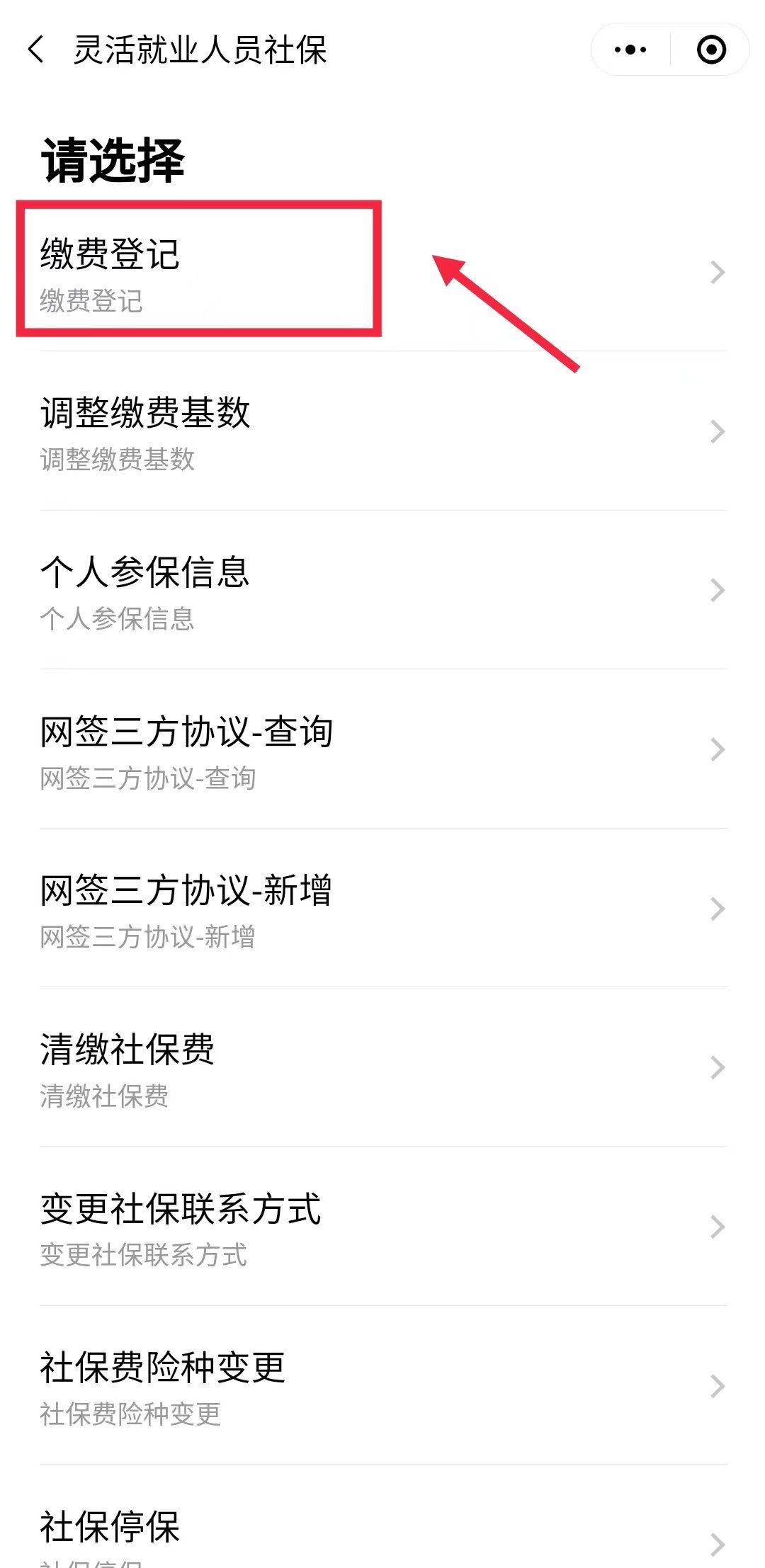Select 变更社保联系方式
Viewport: 765px width, 1568px height.
(382, 1227)
